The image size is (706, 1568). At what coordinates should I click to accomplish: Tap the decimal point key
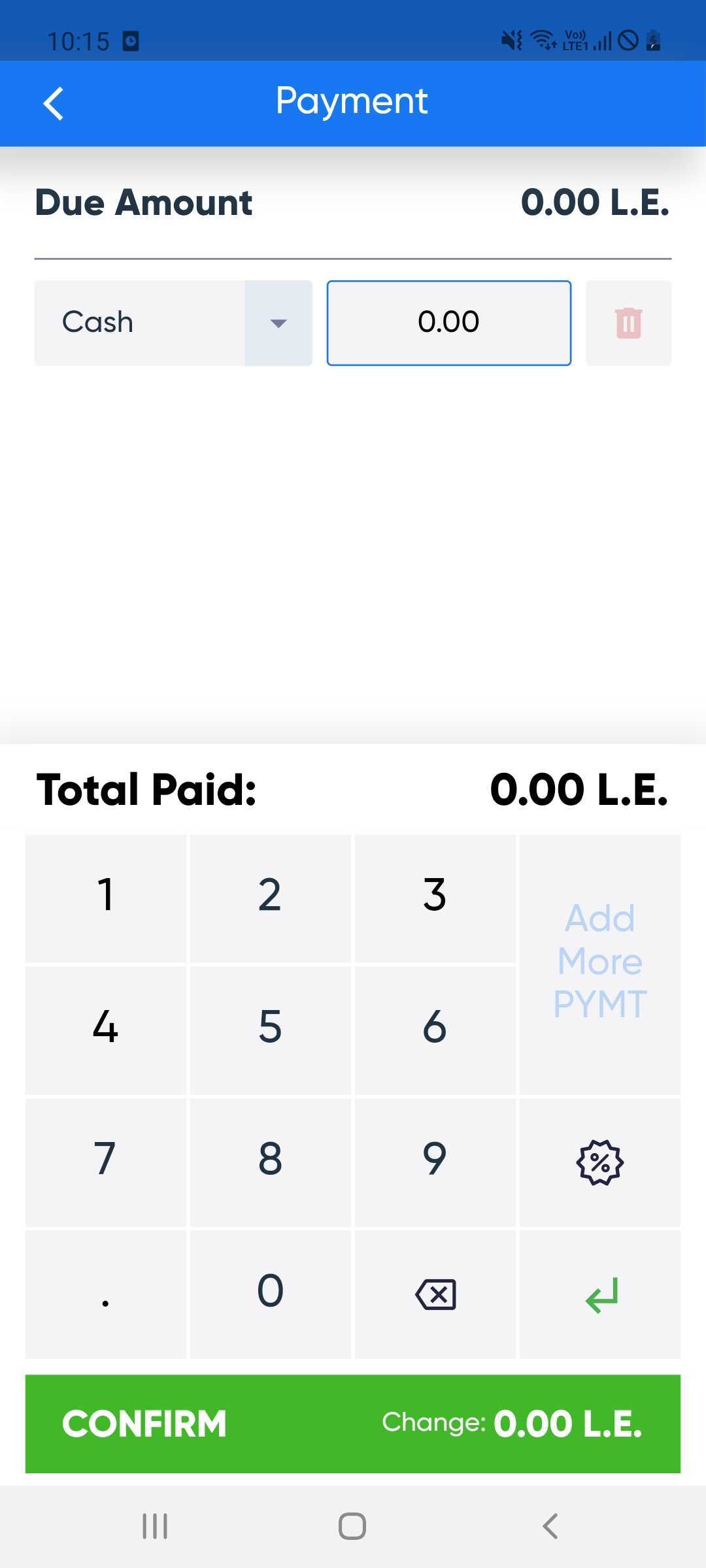pos(105,1295)
